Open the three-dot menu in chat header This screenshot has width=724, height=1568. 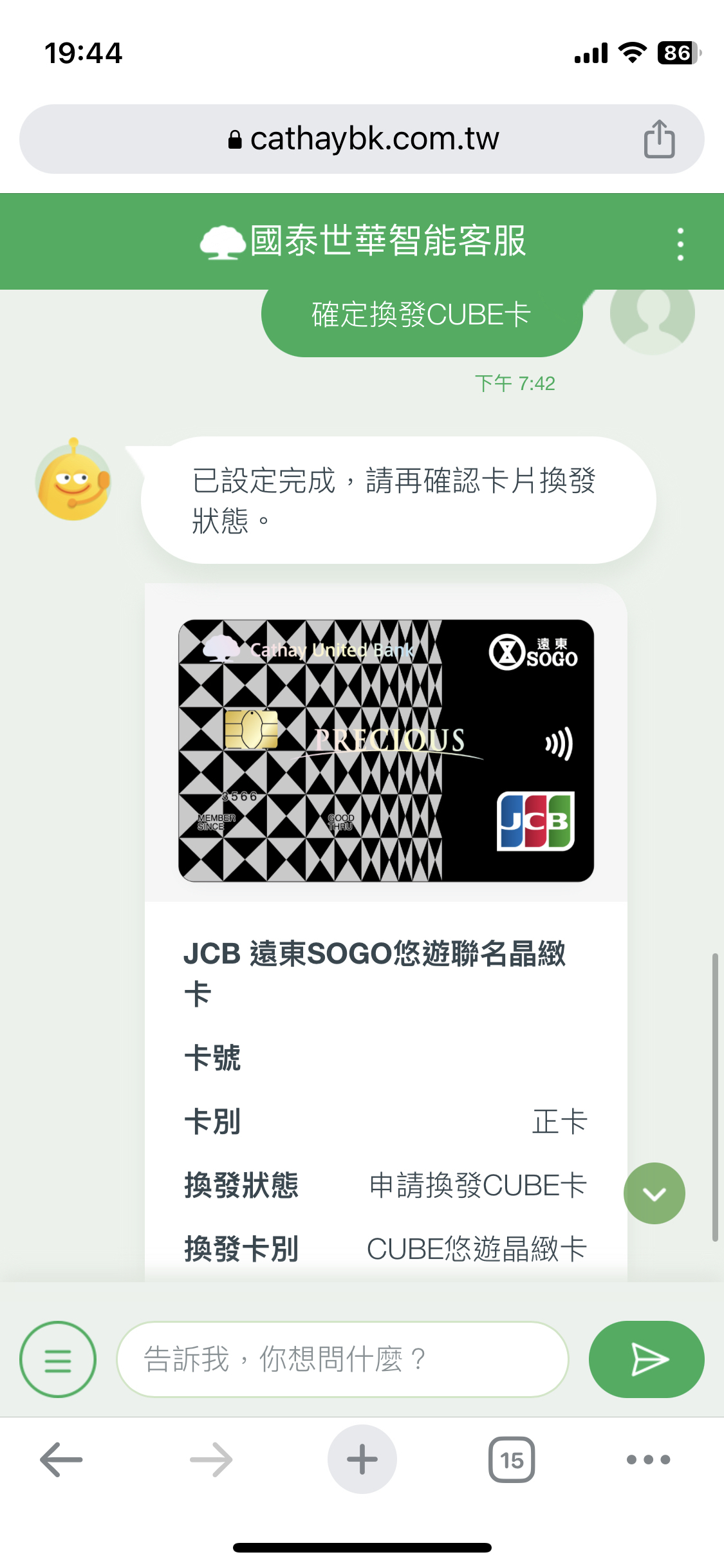[680, 243]
